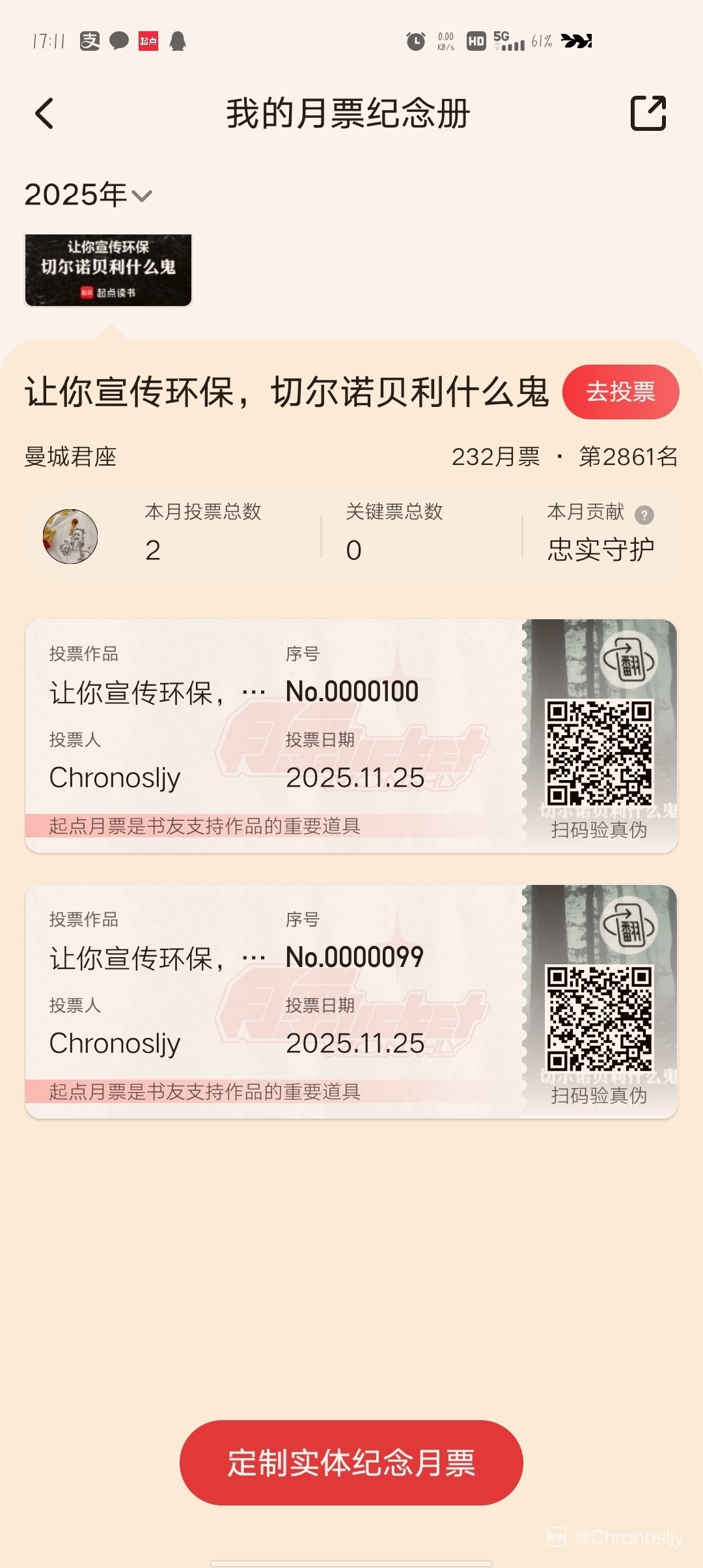Flip the ticket No.0000100

(x=628, y=660)
